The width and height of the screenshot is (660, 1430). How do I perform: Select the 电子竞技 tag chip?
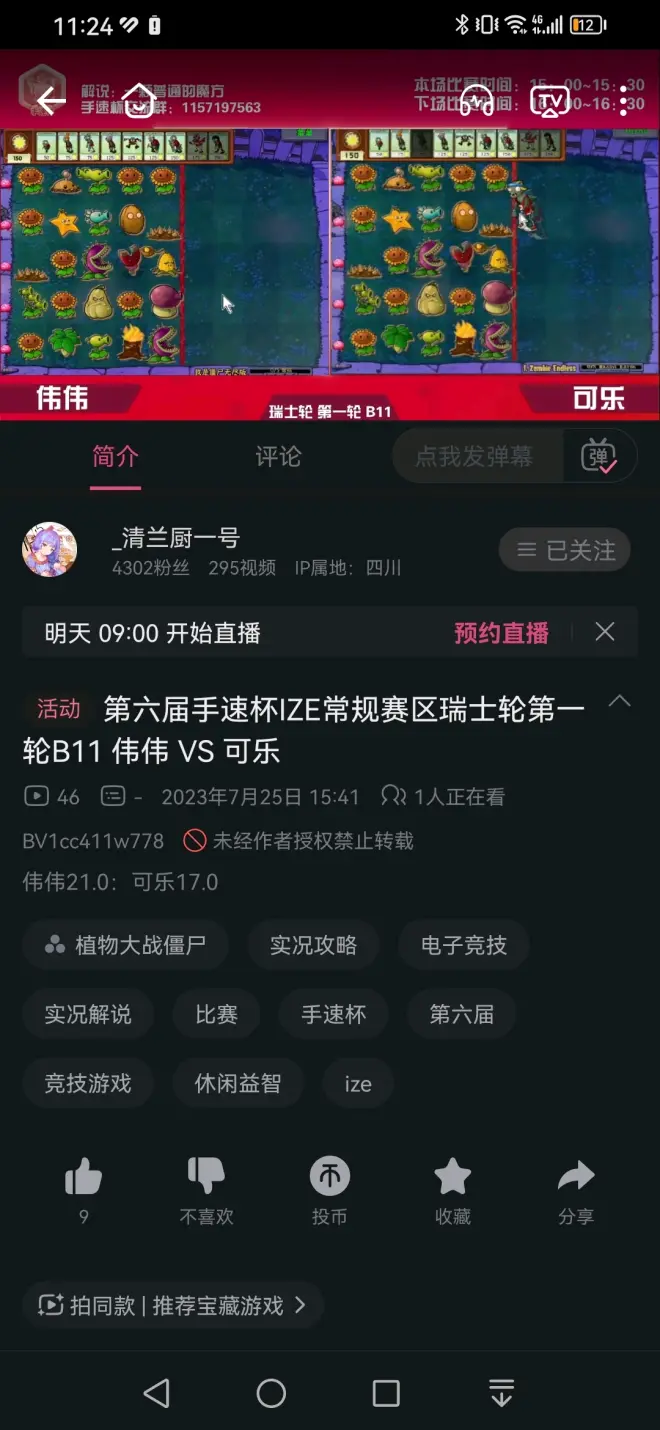[x=463, y=945]
